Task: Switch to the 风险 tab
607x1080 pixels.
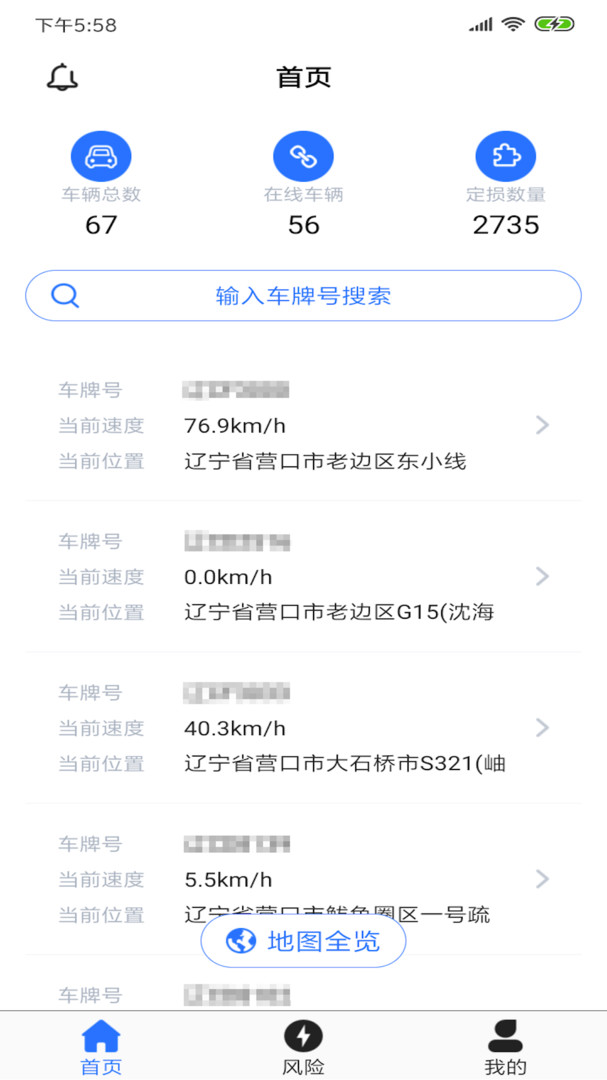Action: click(303, 1047)
